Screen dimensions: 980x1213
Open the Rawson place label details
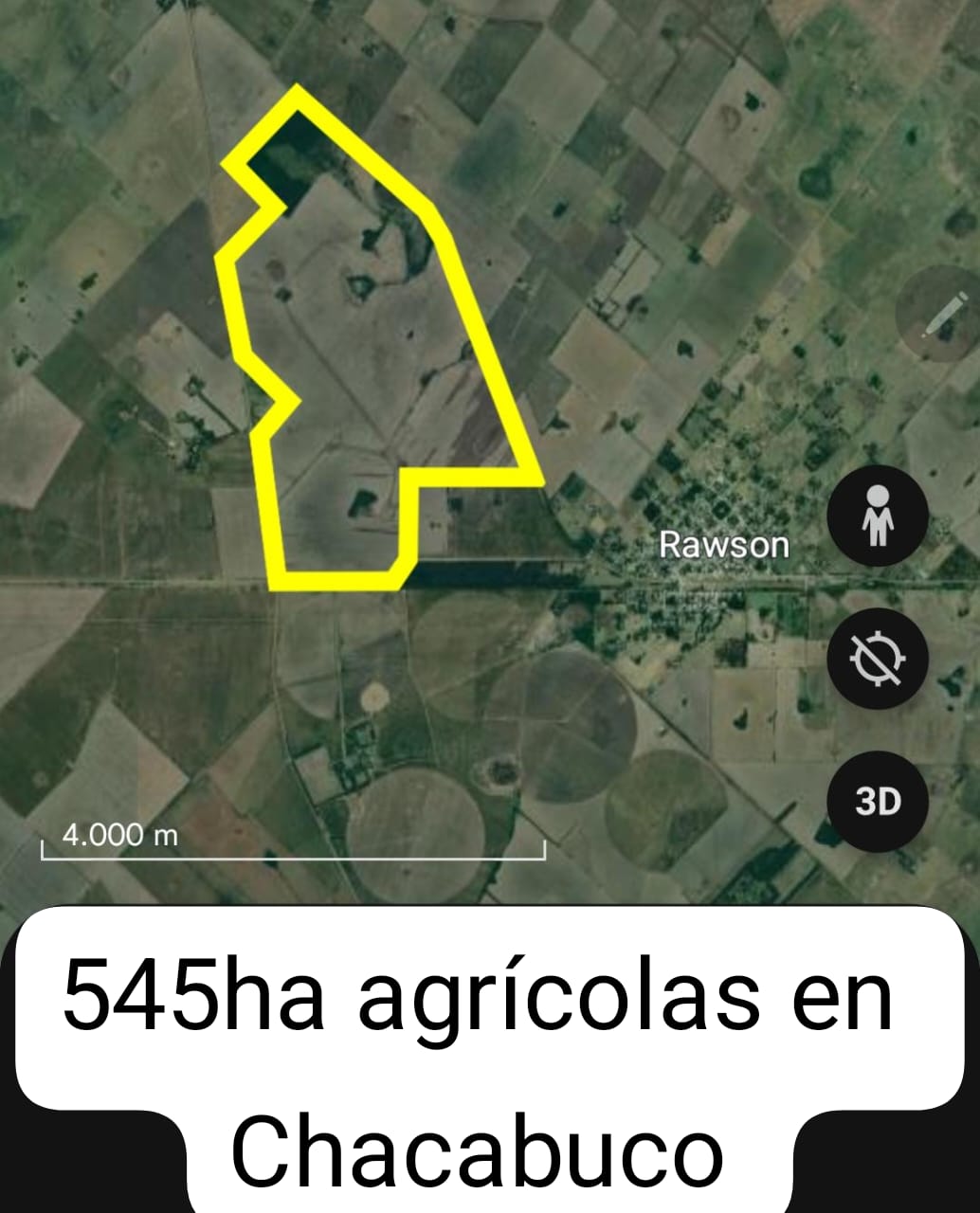[723, 545]
